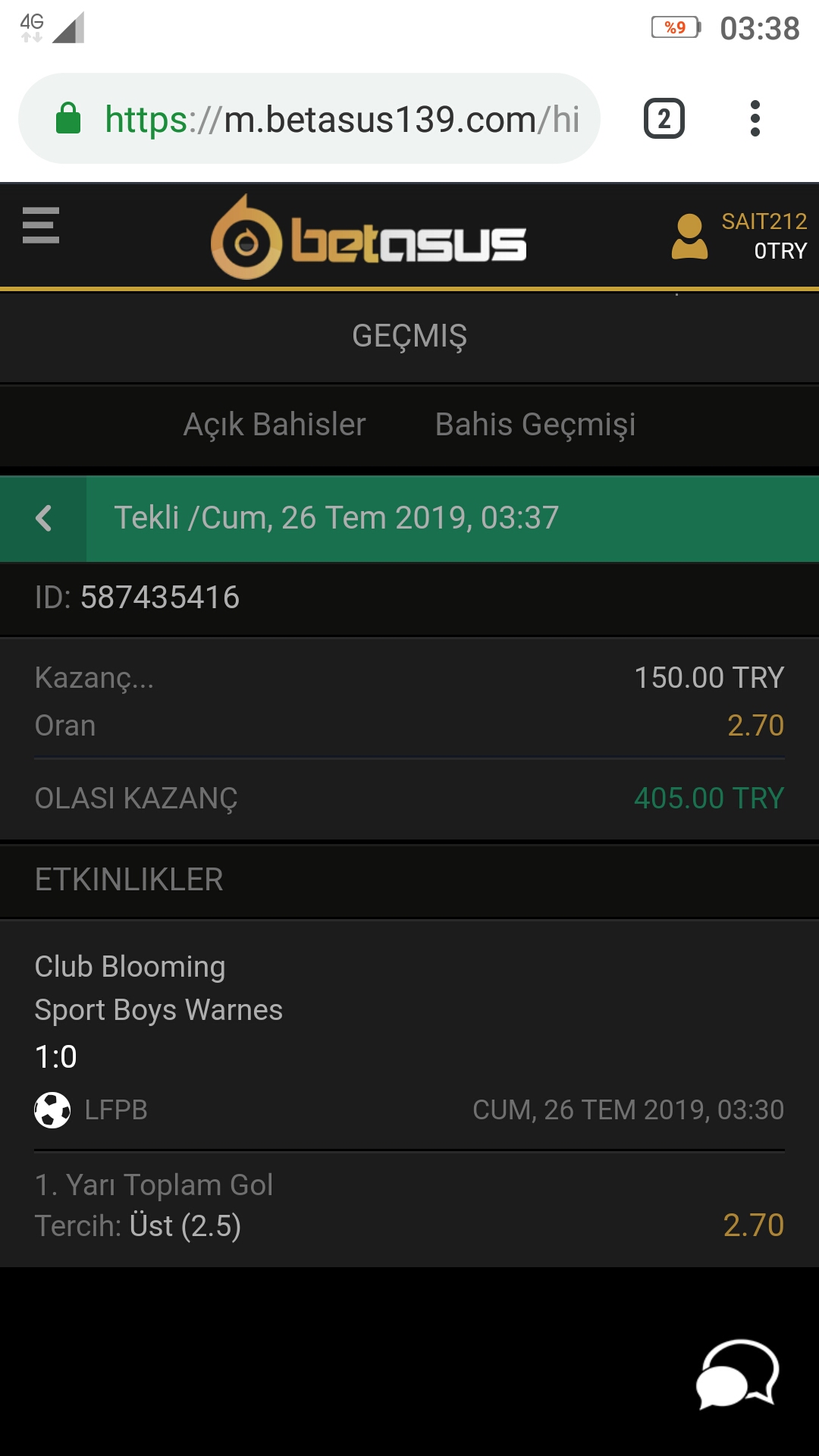The height and width of the screenshot is (1456, 819).
Task: Switch to the Bahis Geçmişi tab
Action: pyautogui.click(x=535, y=425)
